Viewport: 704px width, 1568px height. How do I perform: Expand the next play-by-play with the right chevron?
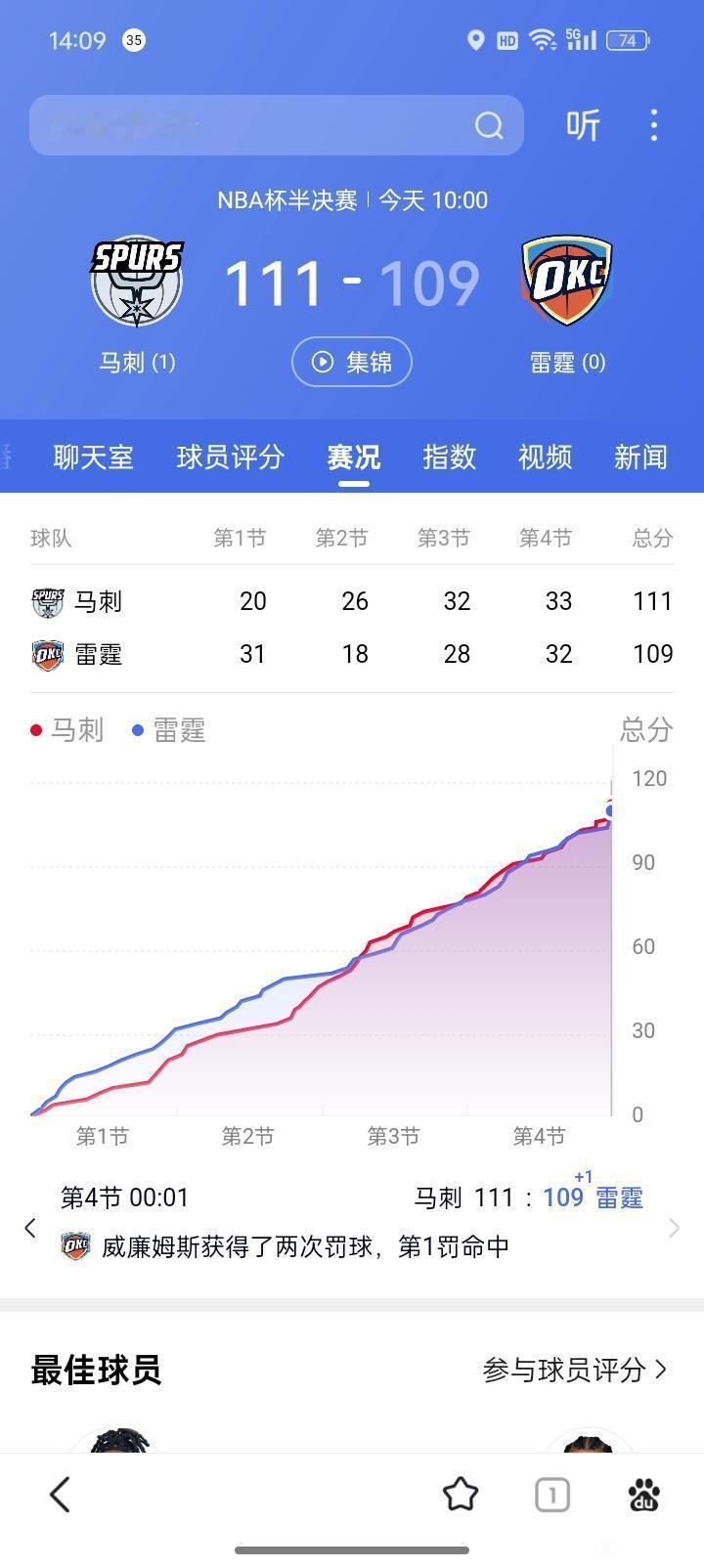point(675,1228)
